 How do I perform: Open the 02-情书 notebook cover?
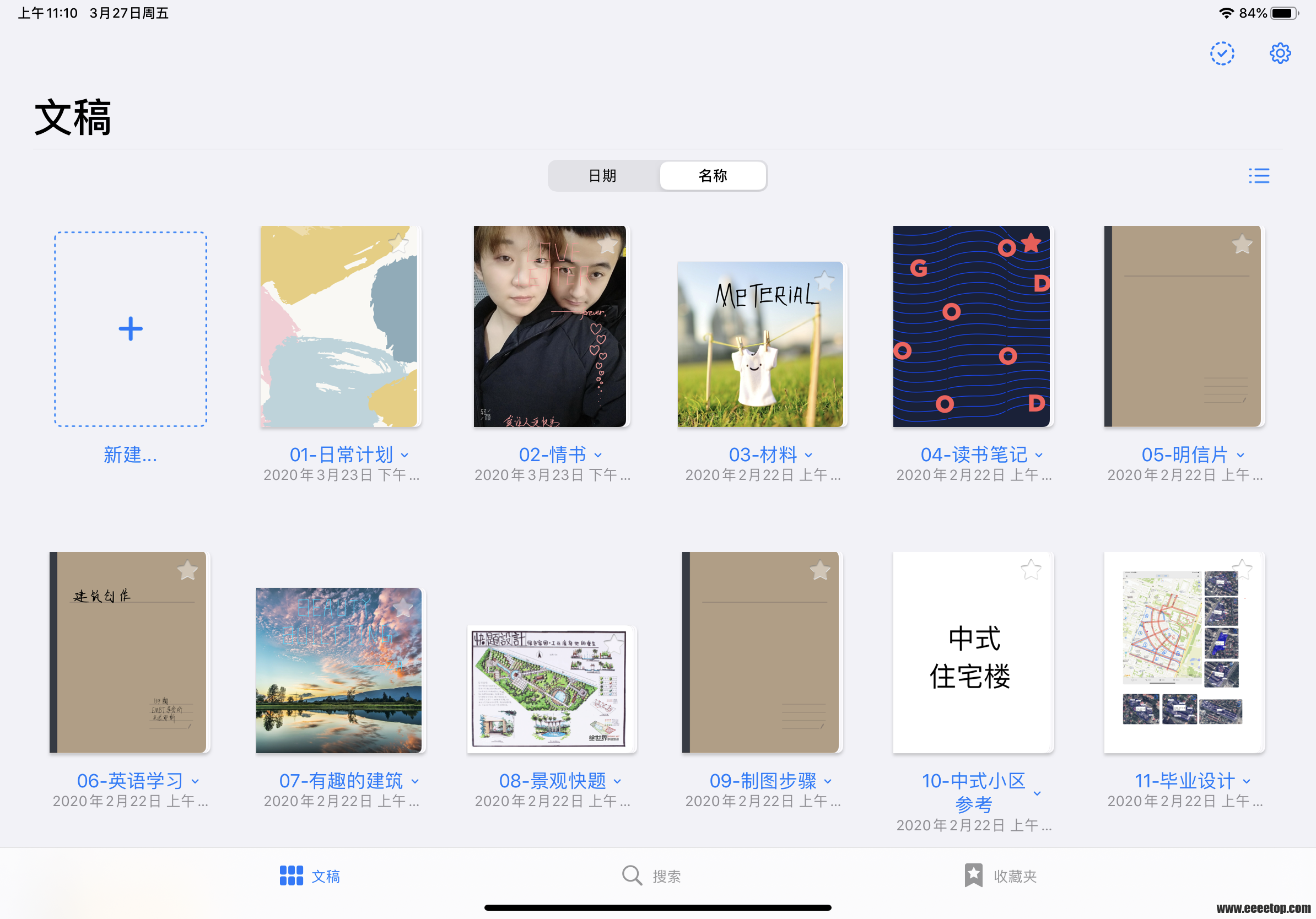point(549,327)
